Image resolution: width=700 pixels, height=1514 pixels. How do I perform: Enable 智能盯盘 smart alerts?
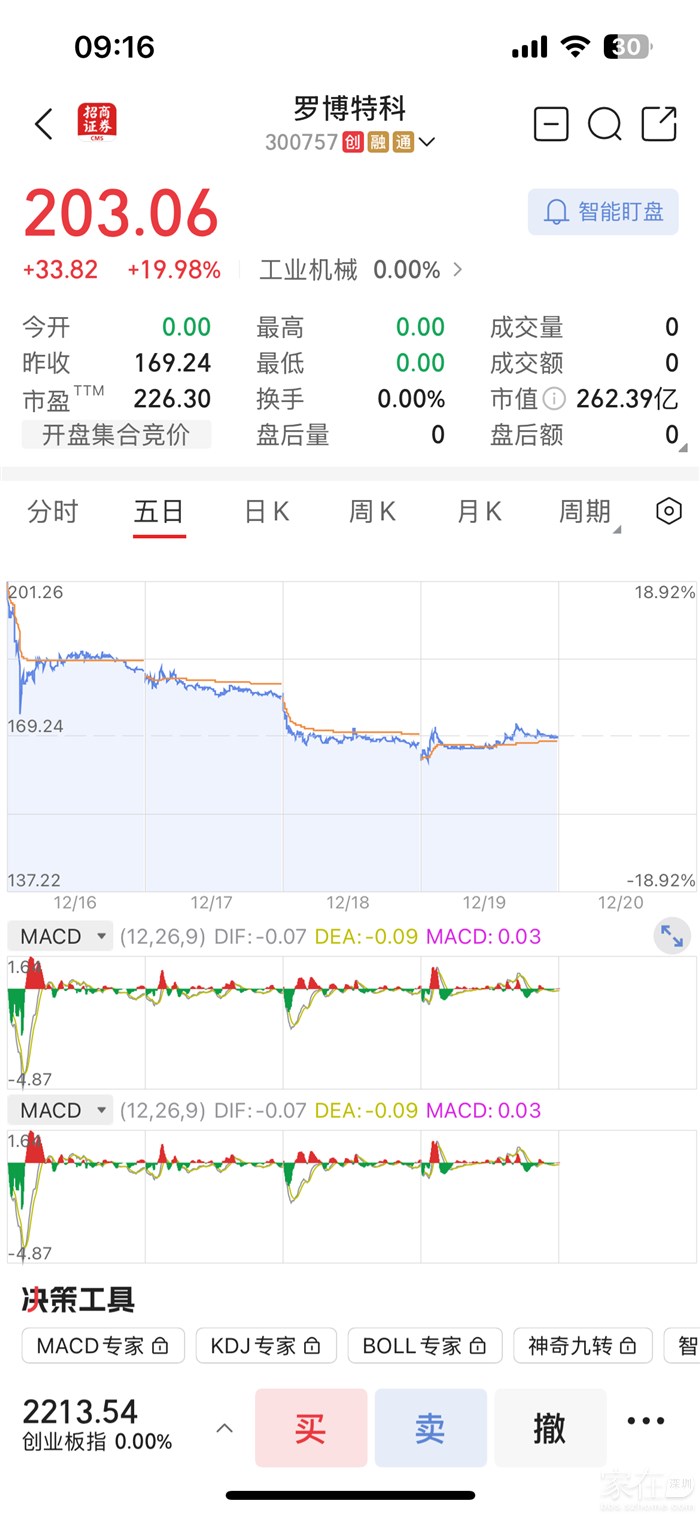click(x=603, y=212)
